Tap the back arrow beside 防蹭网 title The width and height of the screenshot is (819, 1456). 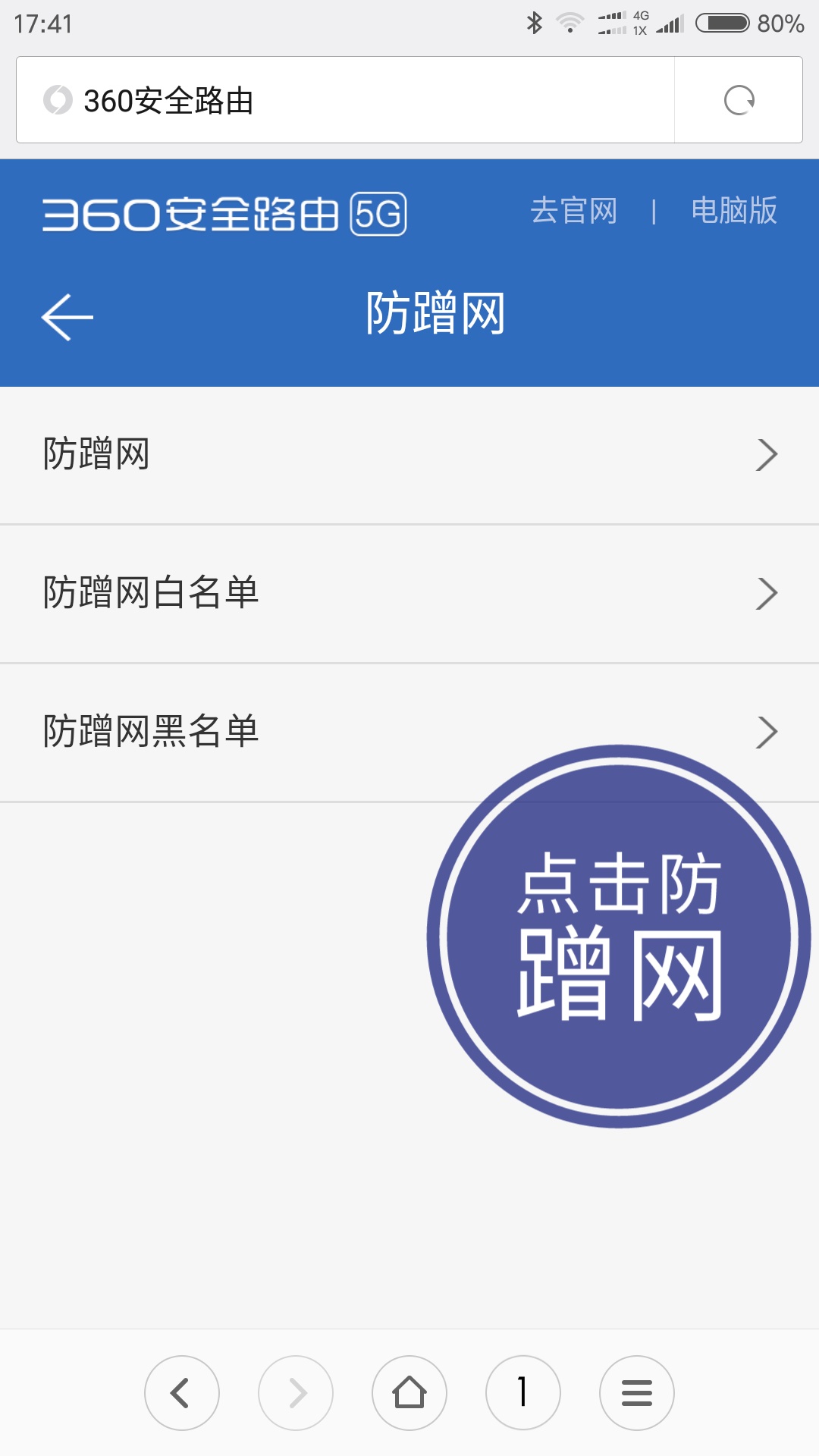(67, 317)
